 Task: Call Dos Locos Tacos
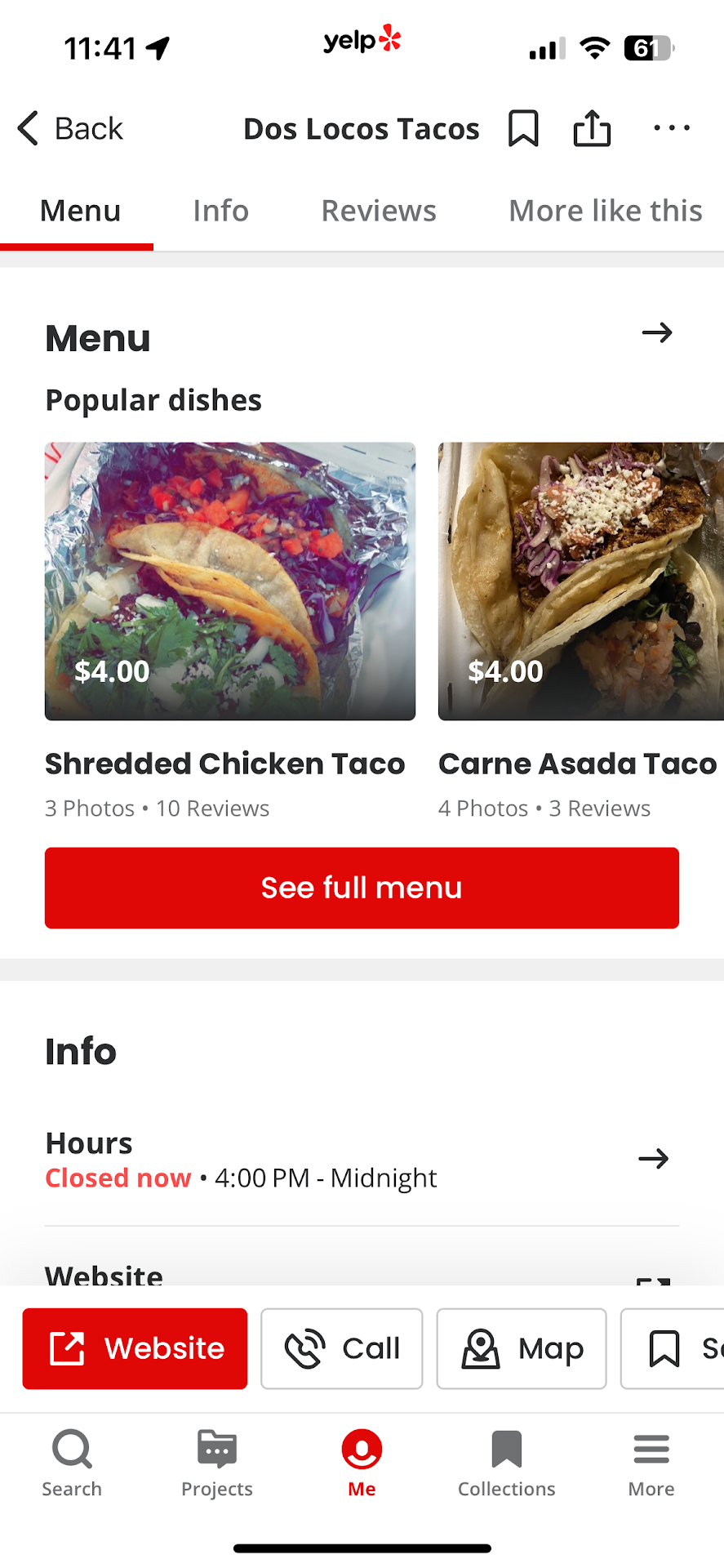point(342,1348)
